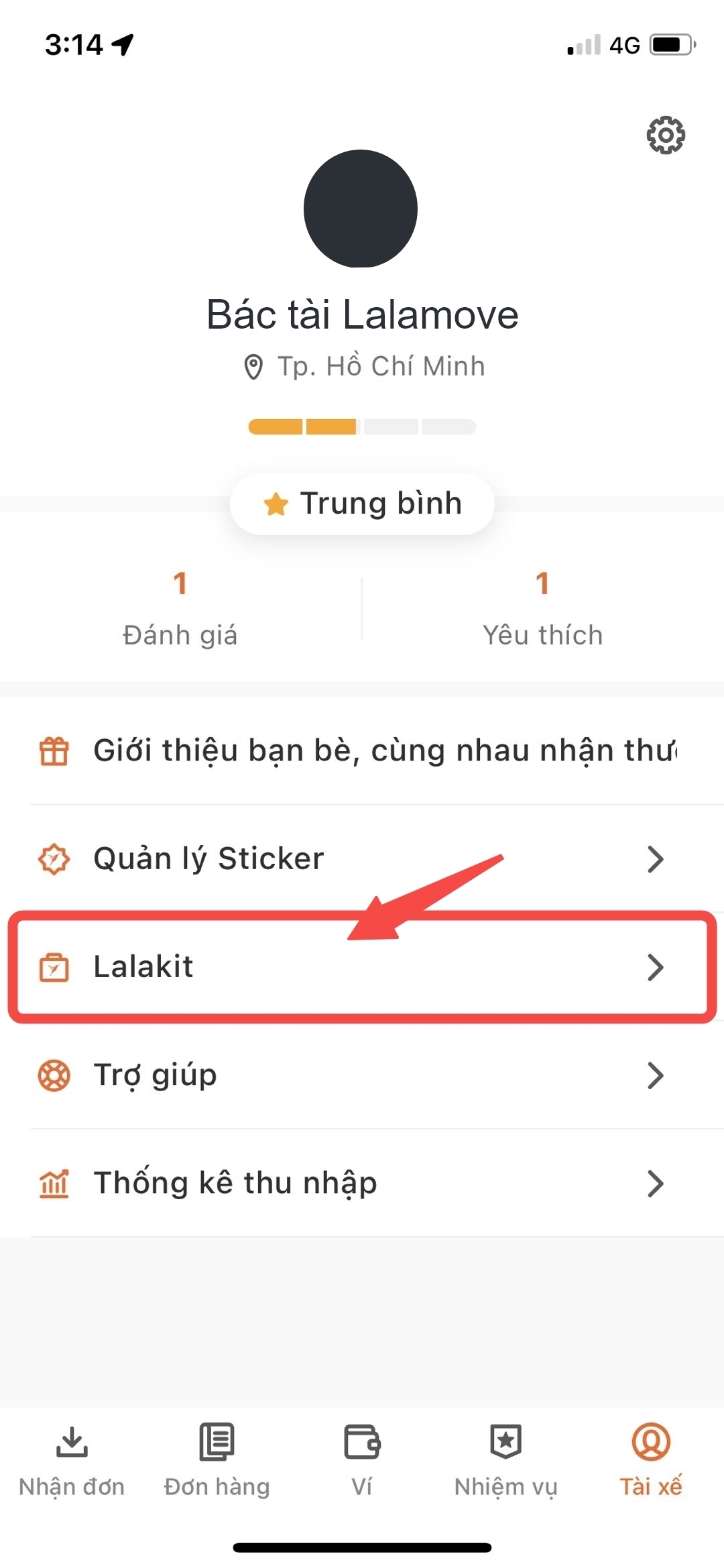
Task: Tap the driver profile avatar
Action: tap(361, 209)
